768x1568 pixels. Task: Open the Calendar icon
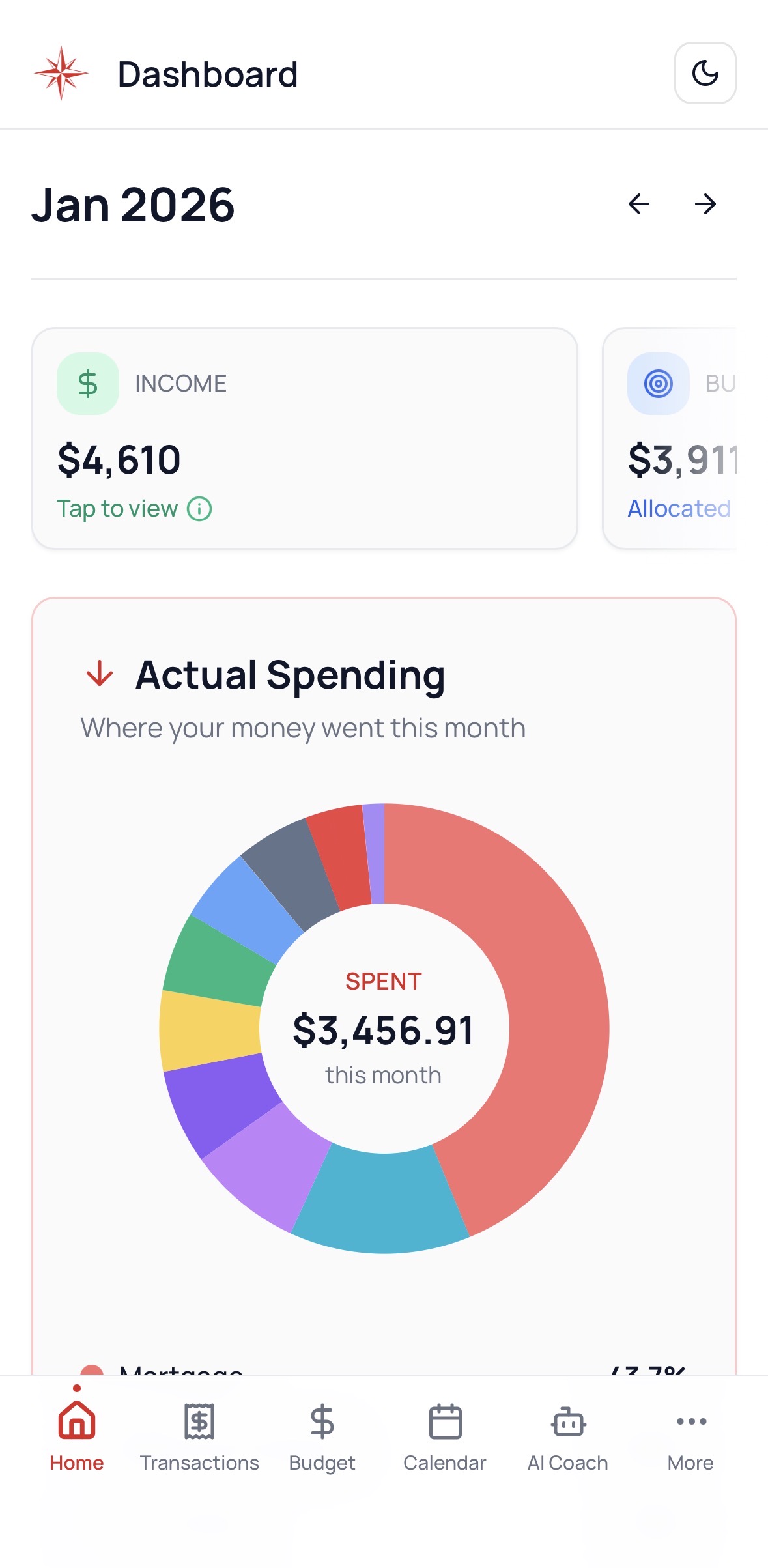click(445, 1422)
